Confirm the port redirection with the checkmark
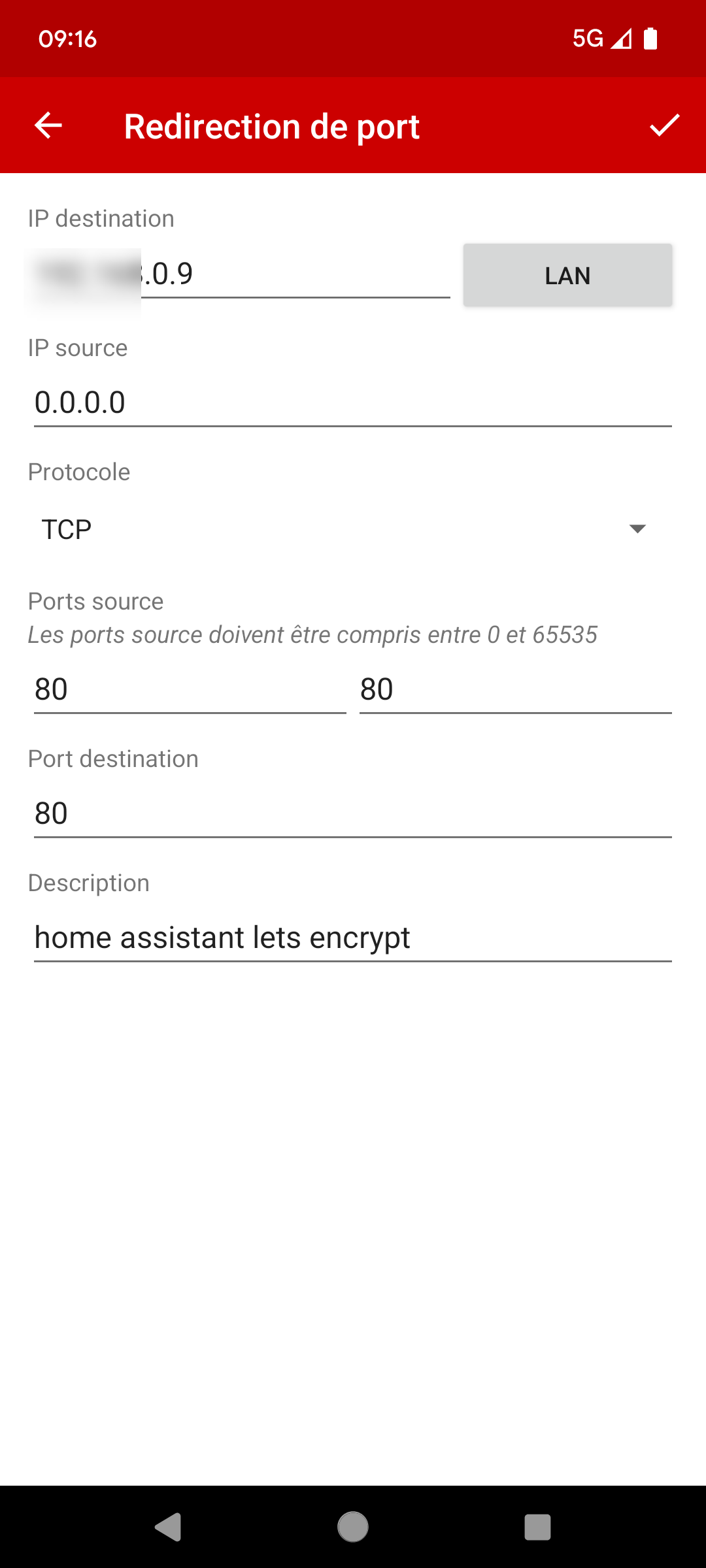 click(x=664, y=125)
